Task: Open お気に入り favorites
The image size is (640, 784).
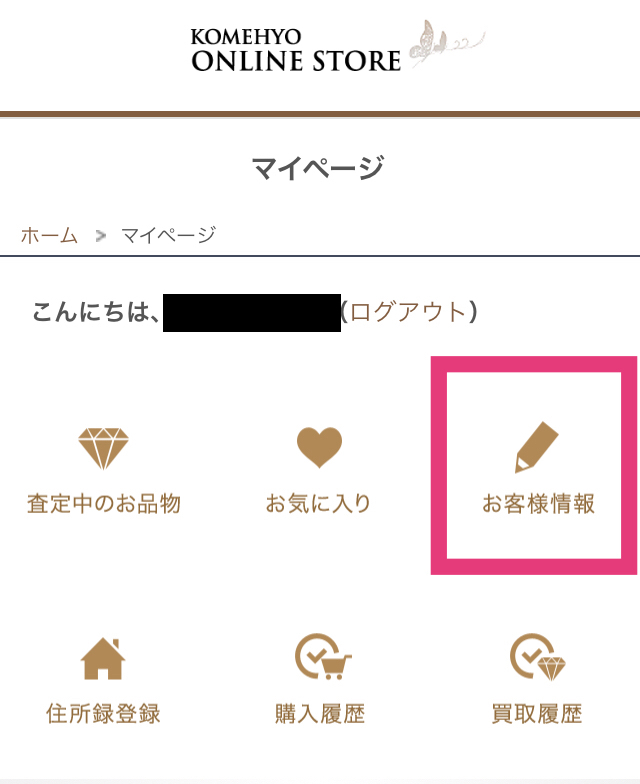Action: click(x=319, y=470)
